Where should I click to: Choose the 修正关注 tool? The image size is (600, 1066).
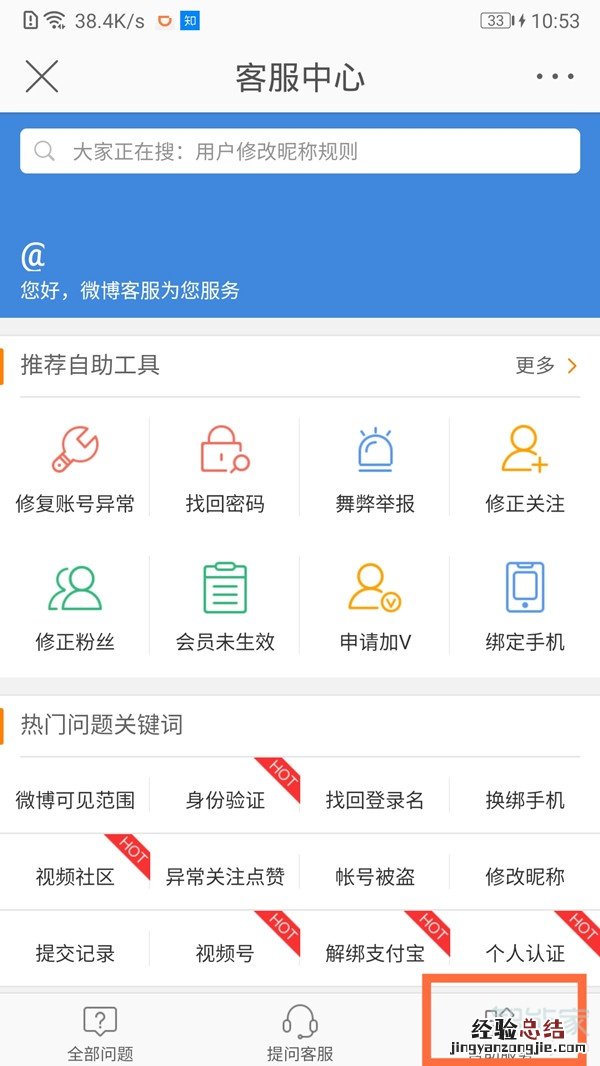click(525, 470)
